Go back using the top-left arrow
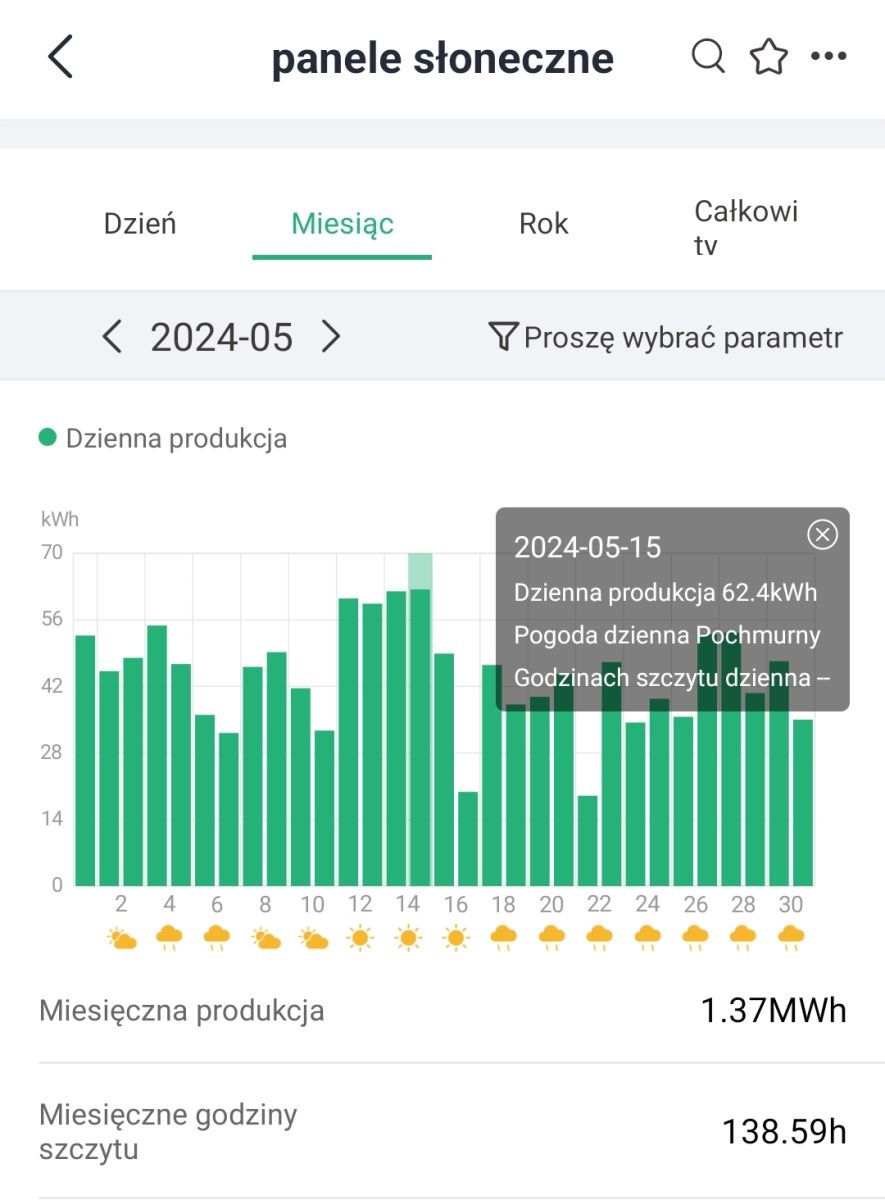This screenshot has height=1200, width=885. [x=61, y=57]
